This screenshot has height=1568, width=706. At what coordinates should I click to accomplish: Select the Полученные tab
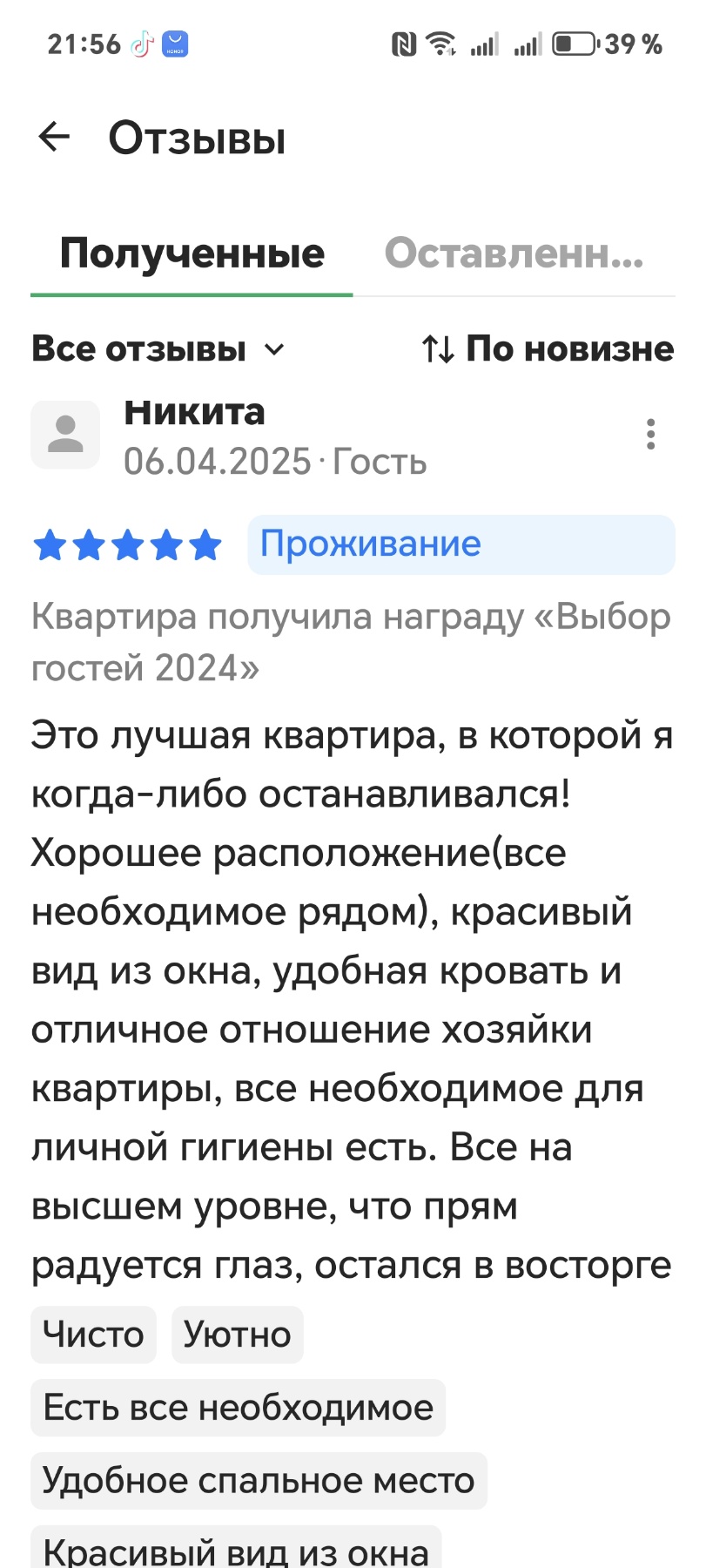pyautogui.click(x=192, y=253)
